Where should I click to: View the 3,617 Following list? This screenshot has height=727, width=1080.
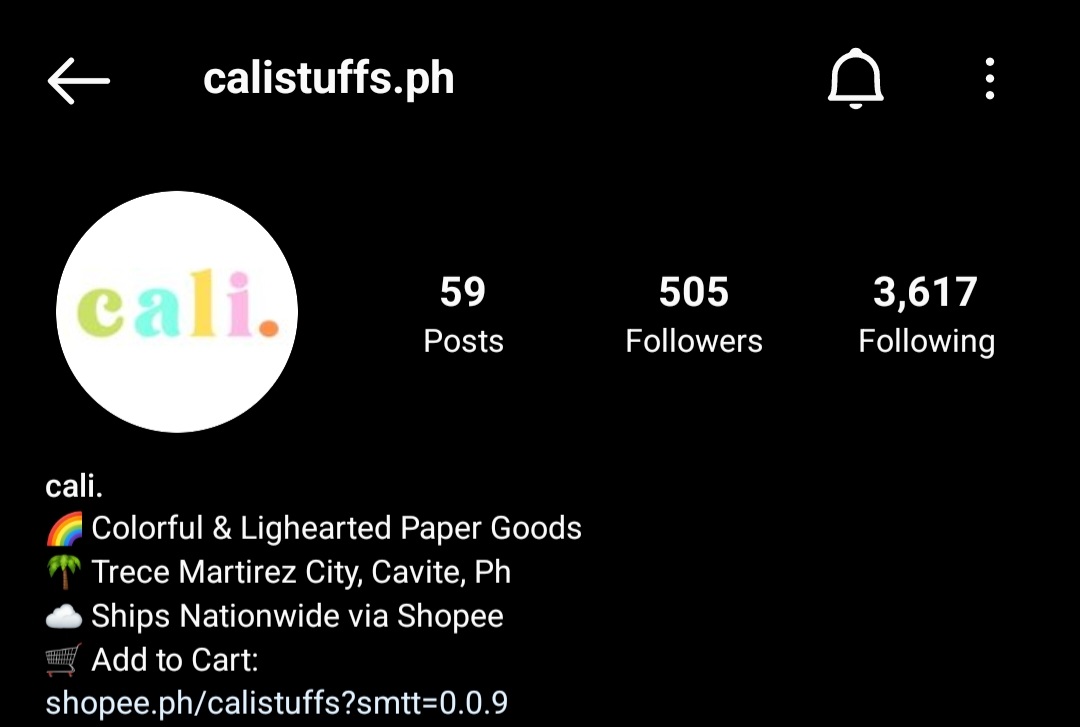(926, 314)
